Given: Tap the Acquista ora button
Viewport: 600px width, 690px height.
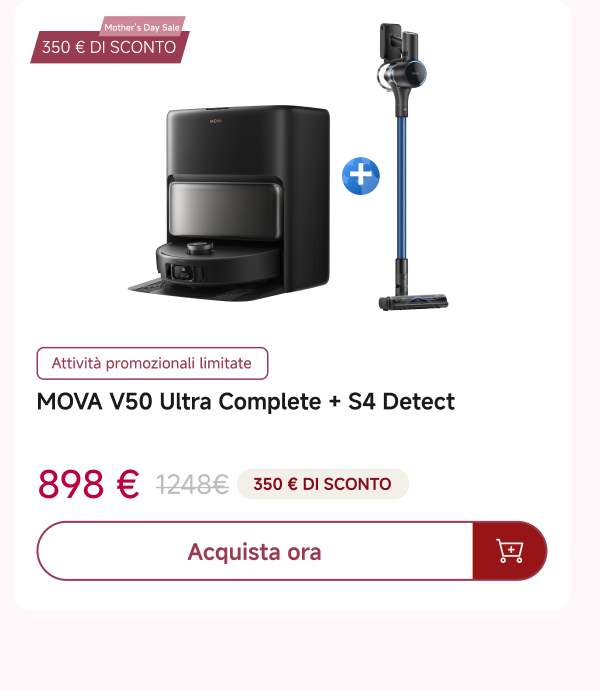Looking at the screenshot, I should click(x=255, y=551).
